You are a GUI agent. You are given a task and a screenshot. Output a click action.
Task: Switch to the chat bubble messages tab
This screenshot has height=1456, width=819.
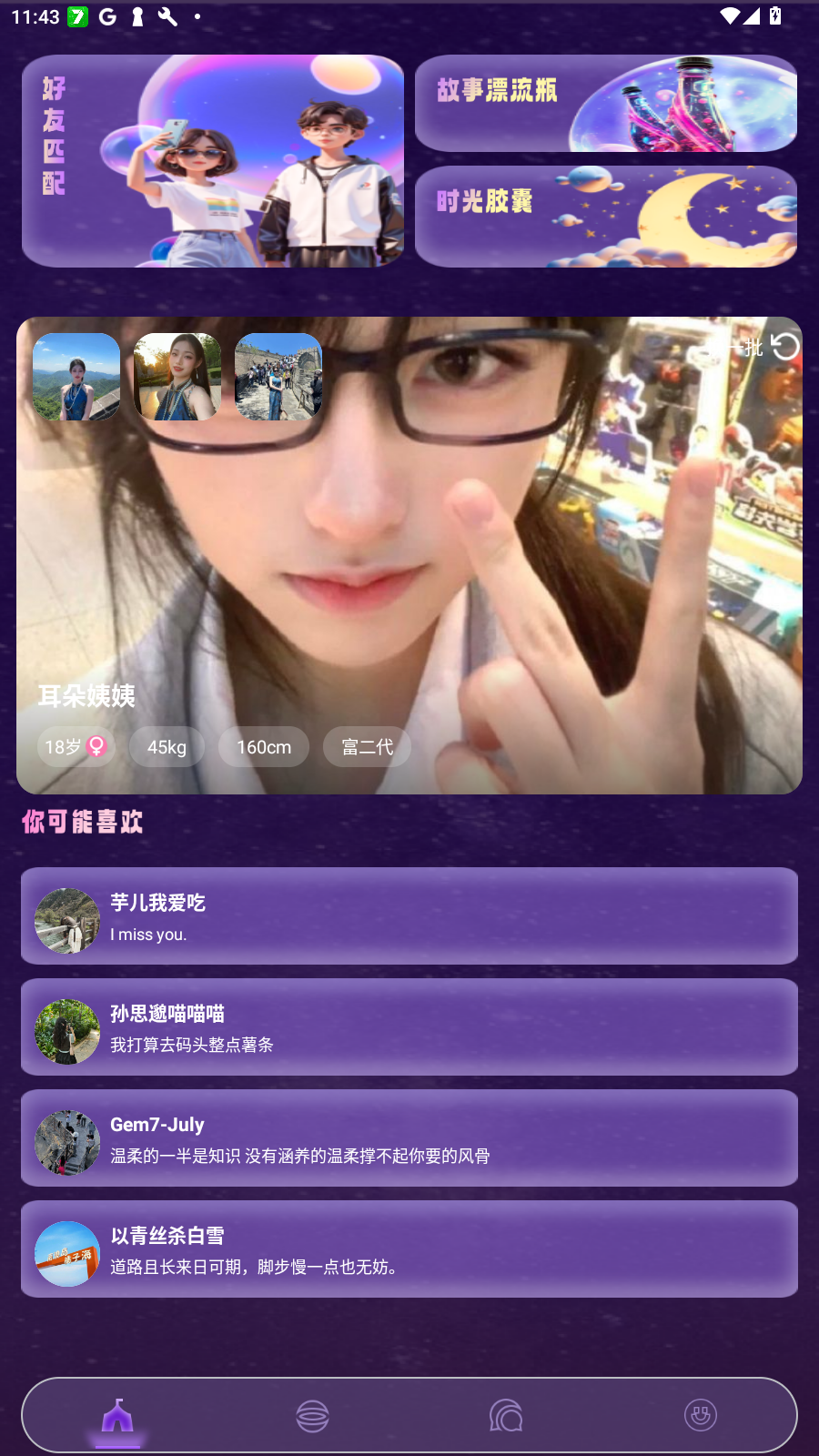coord(506,1416)
